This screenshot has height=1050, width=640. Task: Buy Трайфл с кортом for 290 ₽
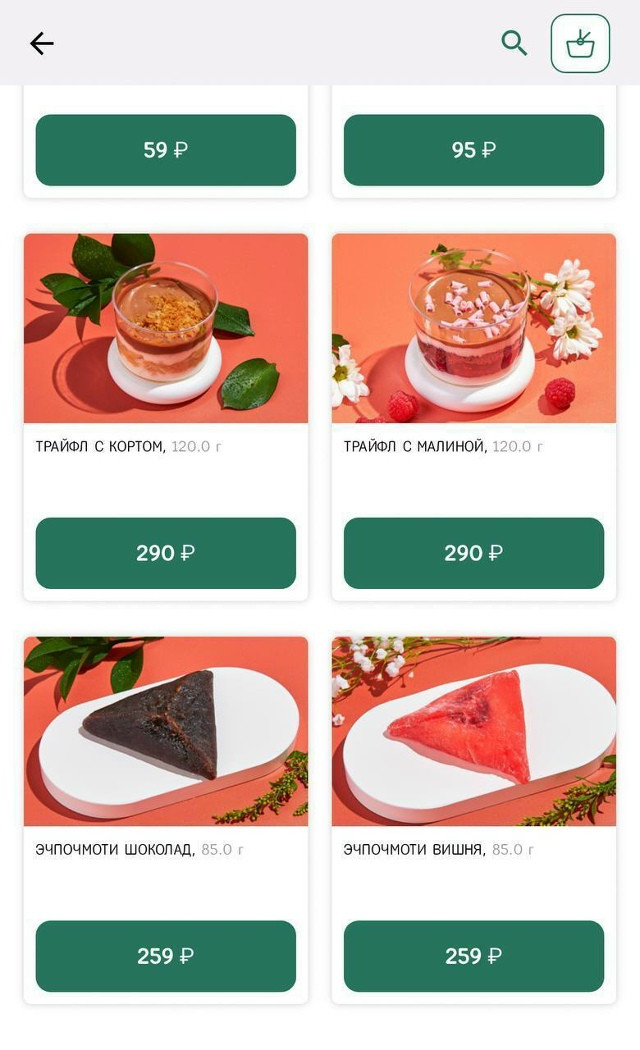click(x=165, y=553)
